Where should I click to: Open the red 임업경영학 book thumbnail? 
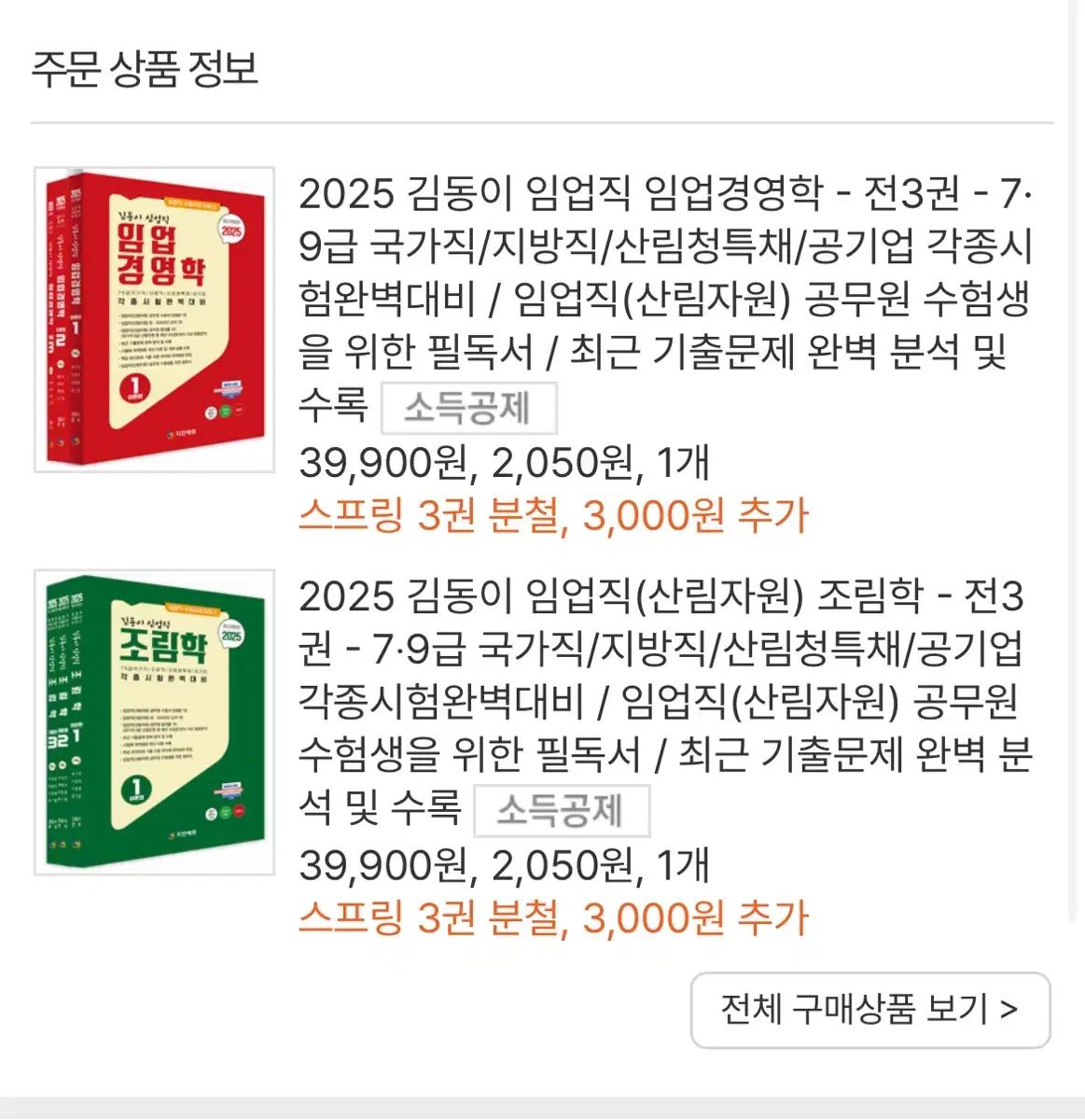pos(155,319)
